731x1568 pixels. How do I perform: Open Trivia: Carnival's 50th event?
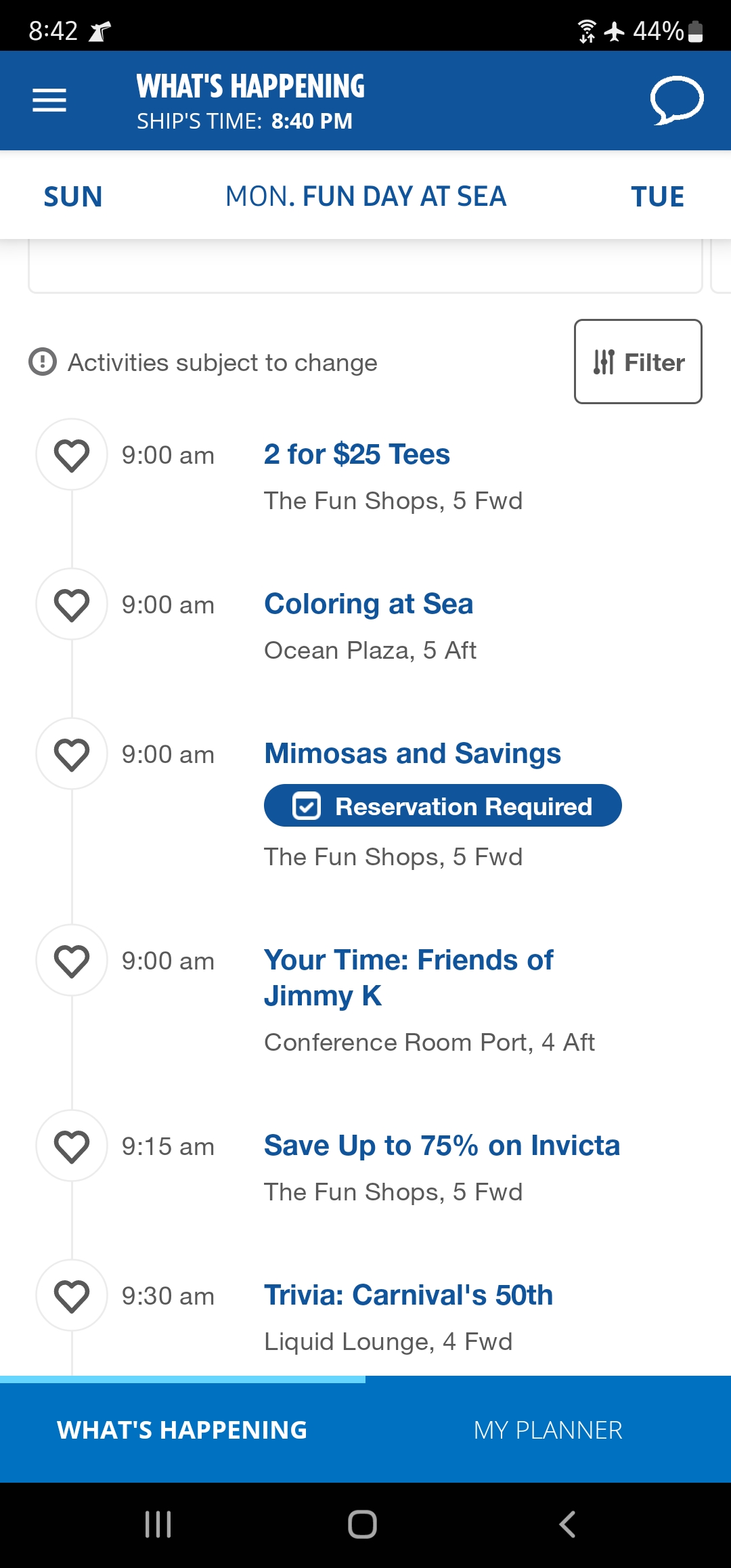tap(408, 1295)
